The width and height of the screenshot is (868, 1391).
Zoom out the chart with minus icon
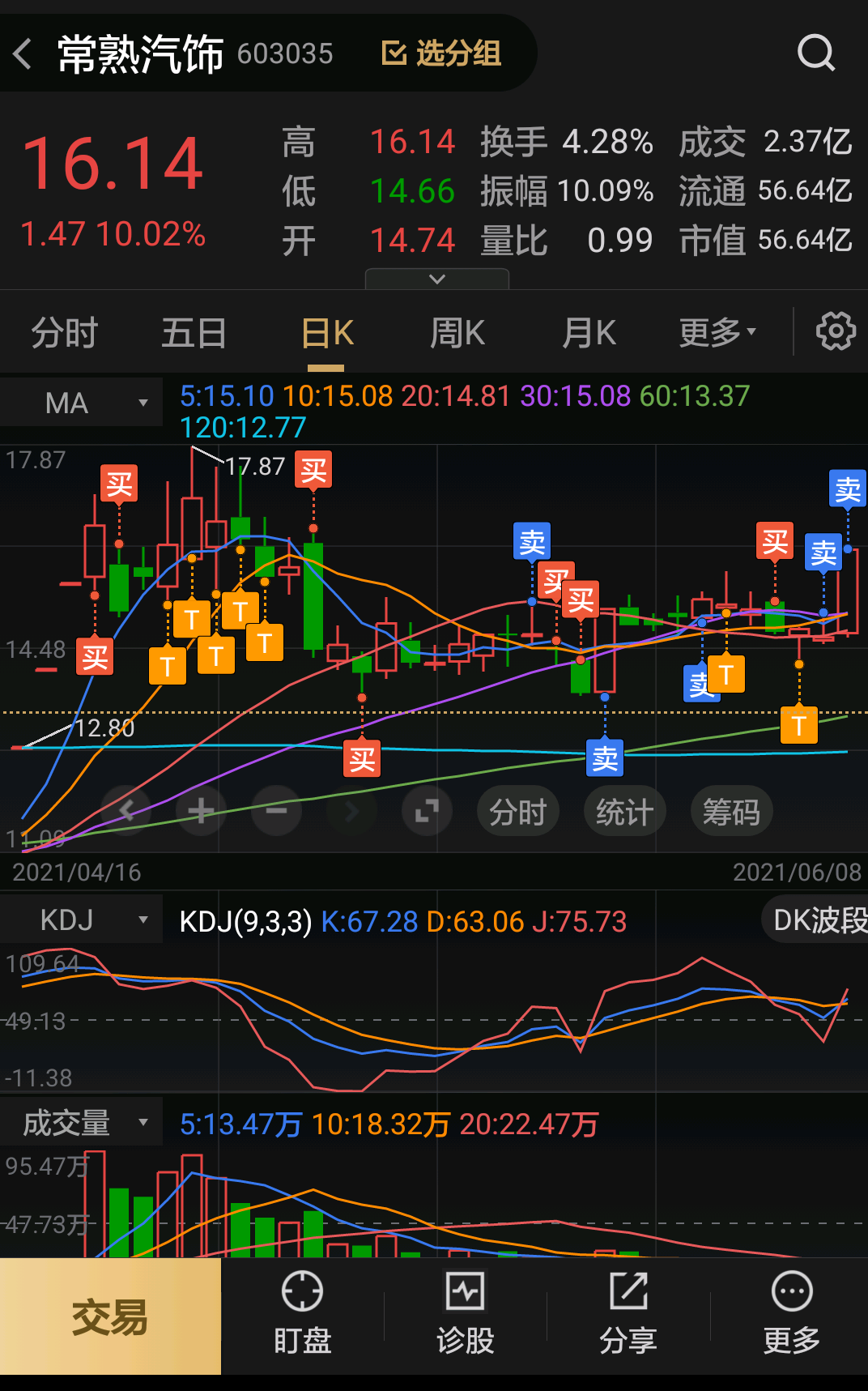click(x=276, y=811)
